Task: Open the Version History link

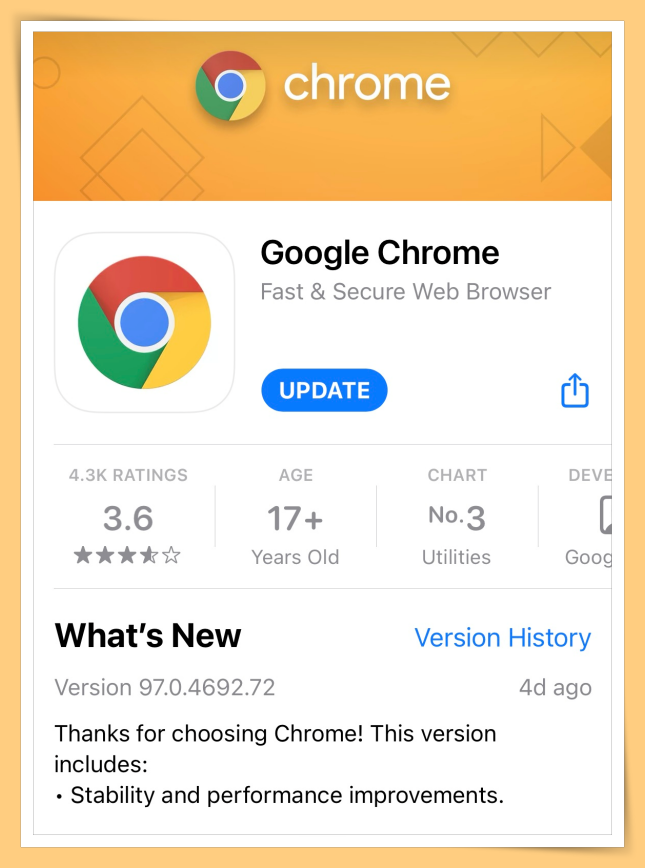Action: (502, 638)
